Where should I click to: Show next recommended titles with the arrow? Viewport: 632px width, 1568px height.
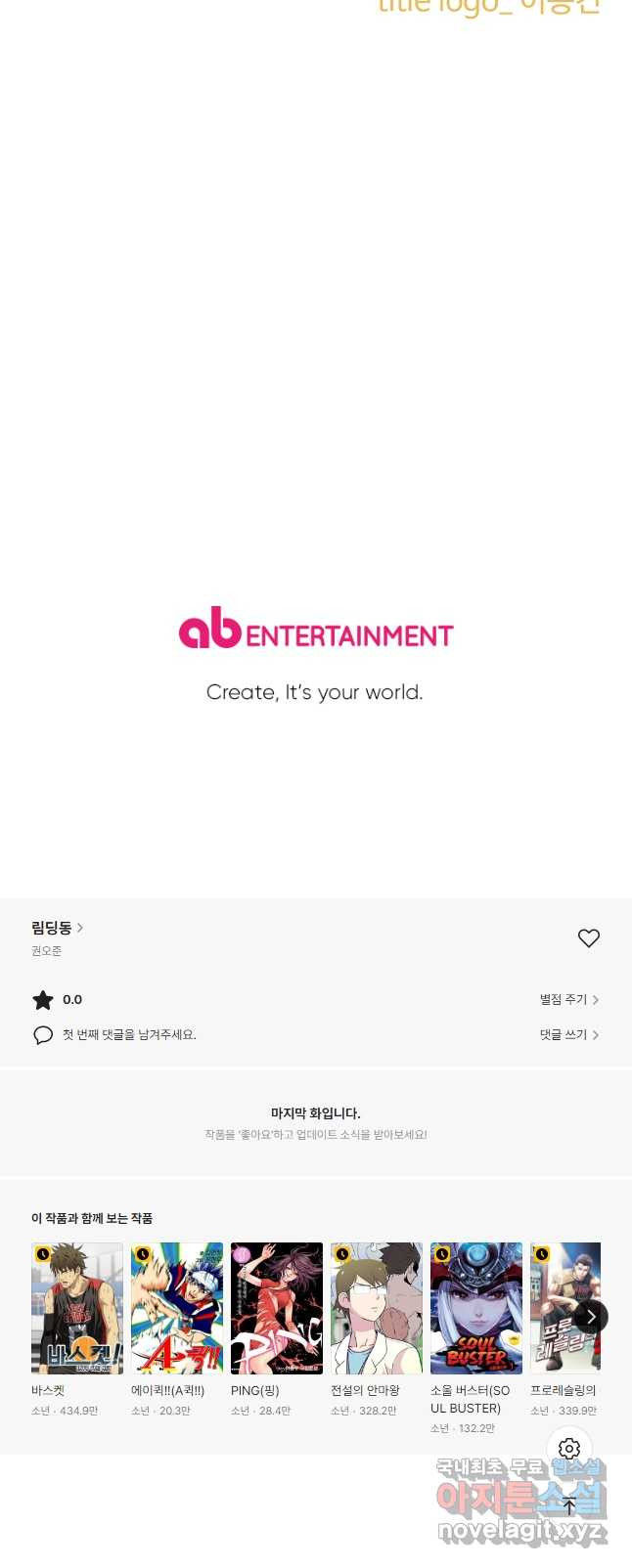click(591, 1317)
